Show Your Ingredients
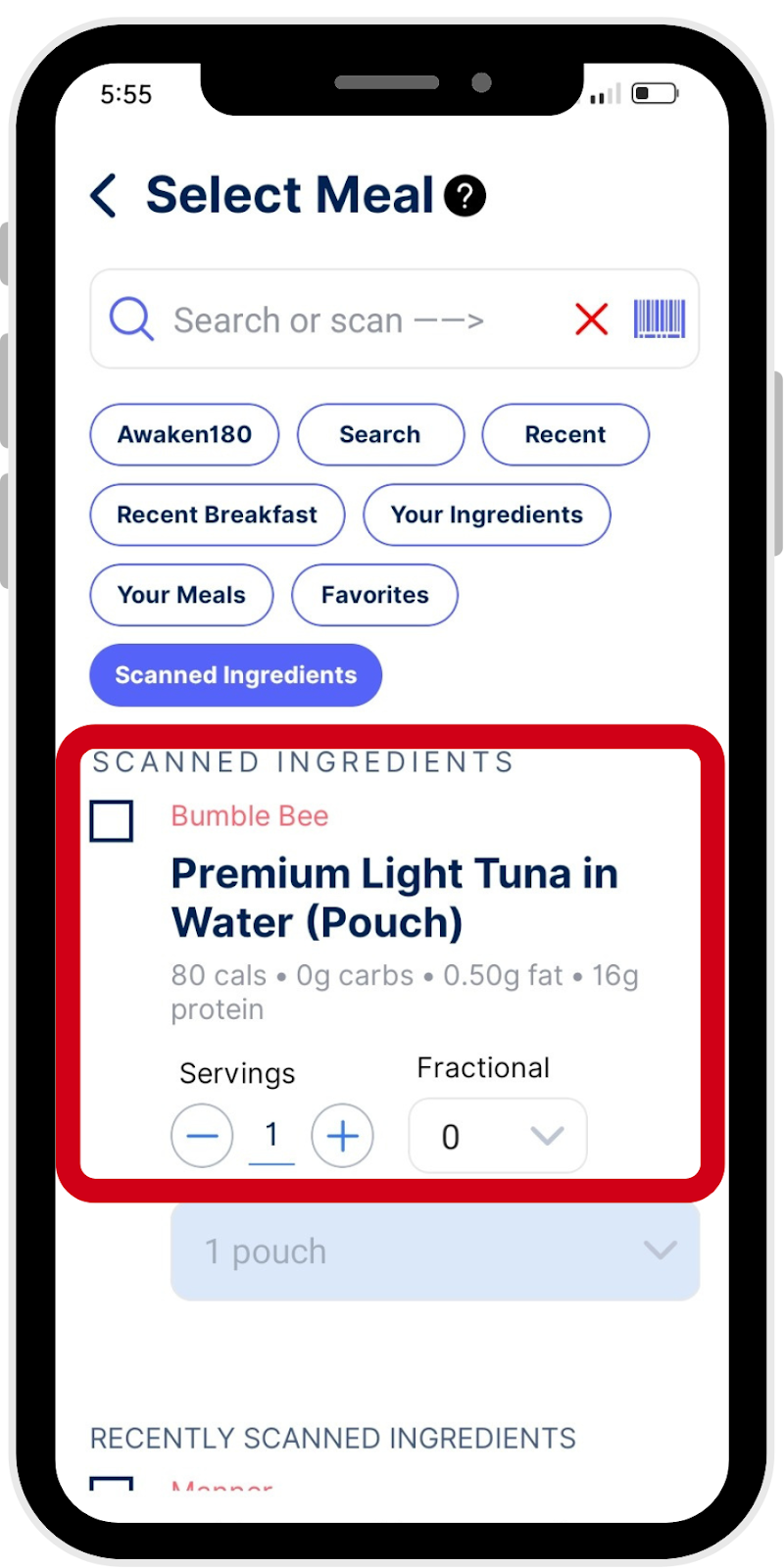Image resolution: width=784 pixels, height=1568 pixels. (486, 514)
